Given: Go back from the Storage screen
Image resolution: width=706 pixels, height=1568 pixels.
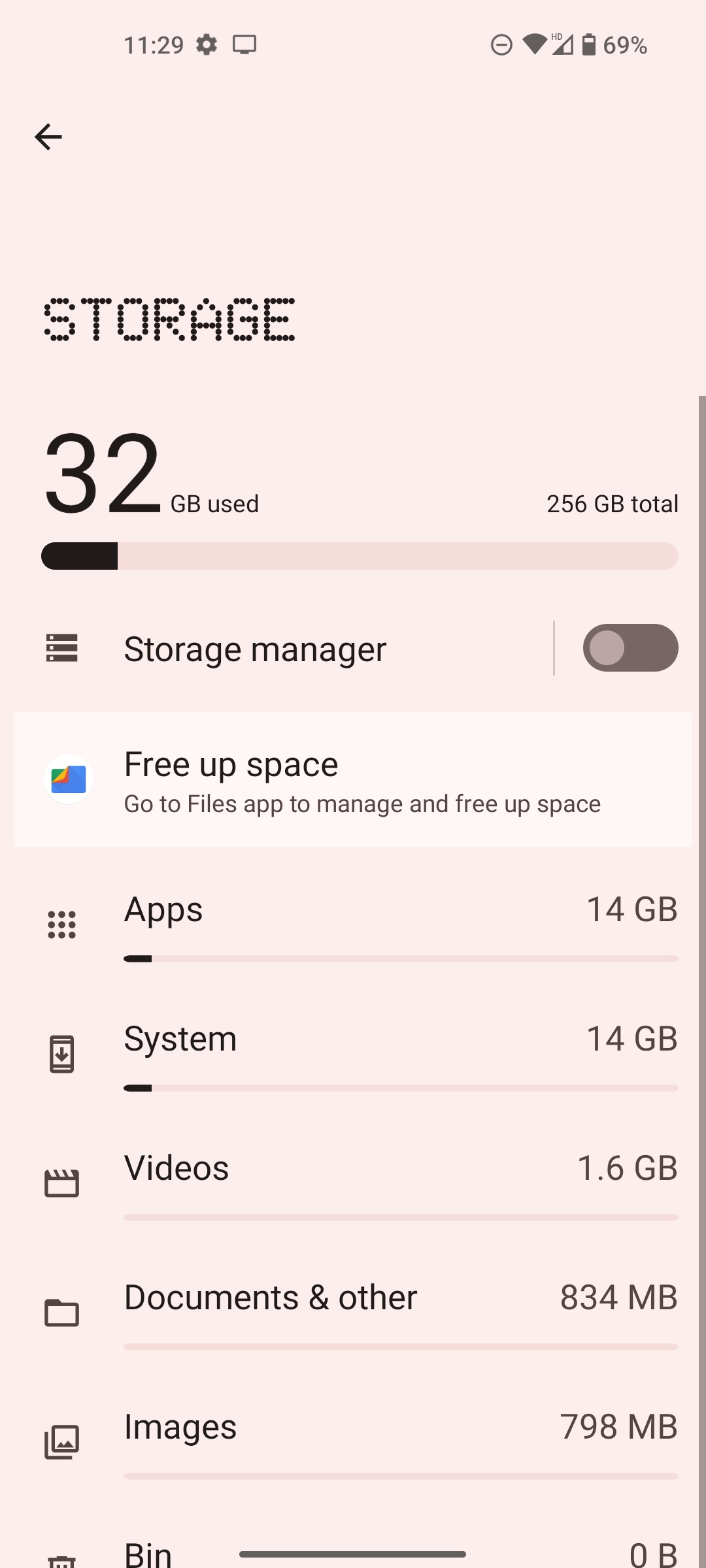Looking at the screenshot, I should pos(48,137).
